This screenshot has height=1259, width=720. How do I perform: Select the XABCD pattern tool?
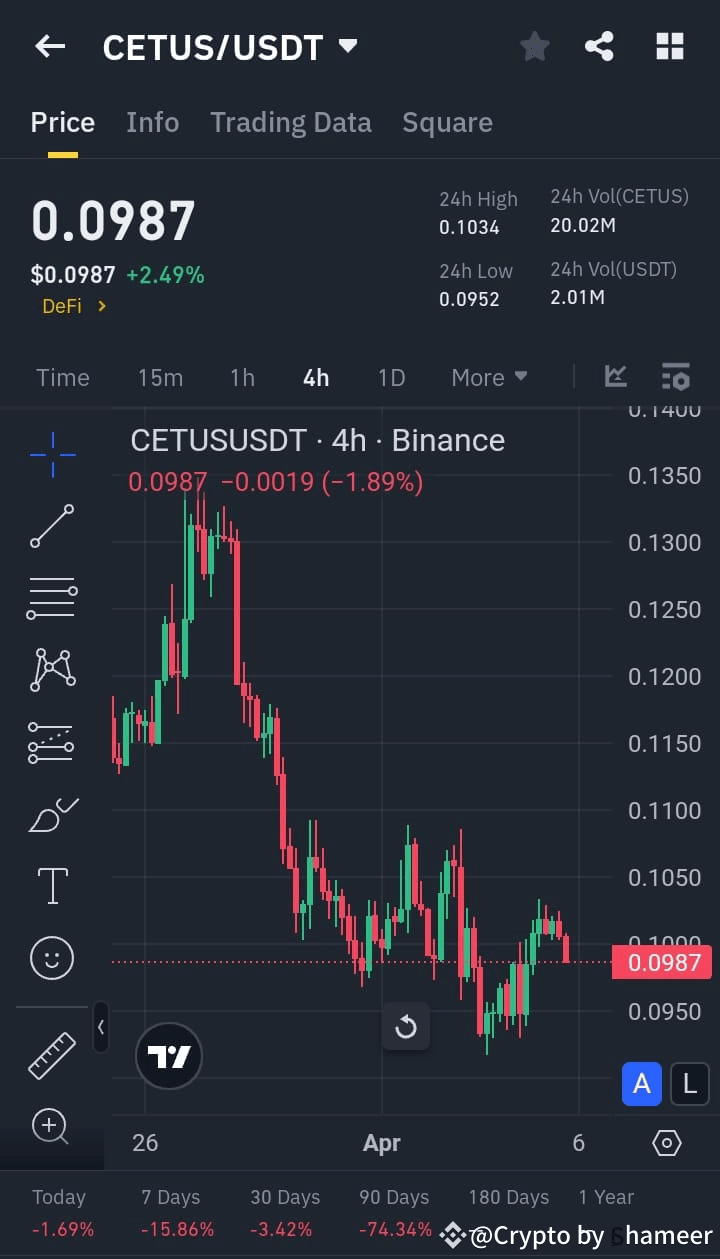51,670
